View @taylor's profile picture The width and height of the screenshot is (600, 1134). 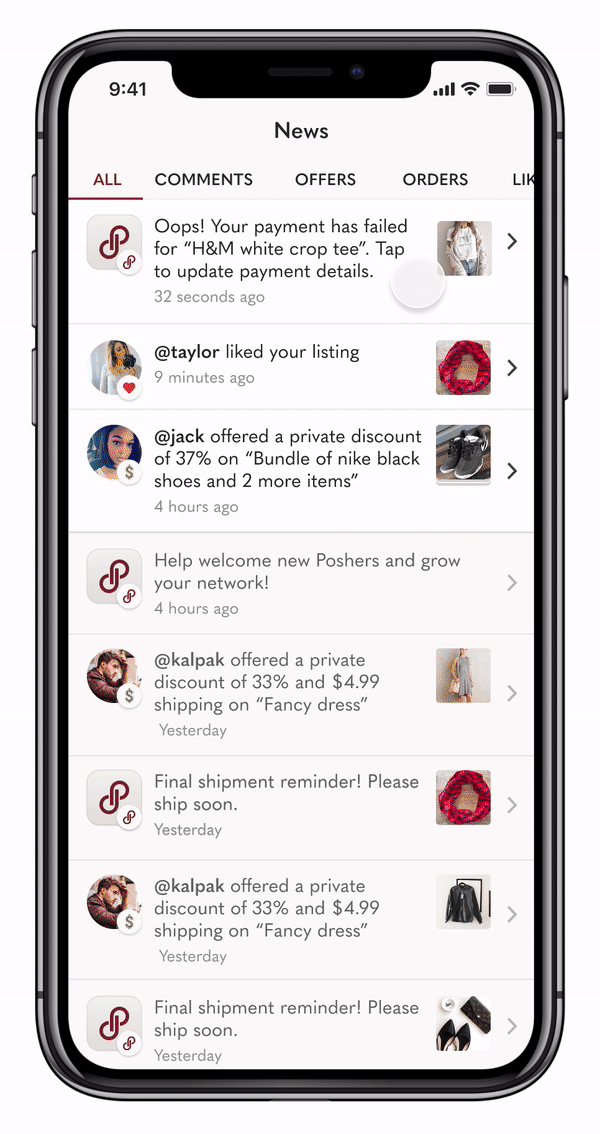click(x=114, y=367)
